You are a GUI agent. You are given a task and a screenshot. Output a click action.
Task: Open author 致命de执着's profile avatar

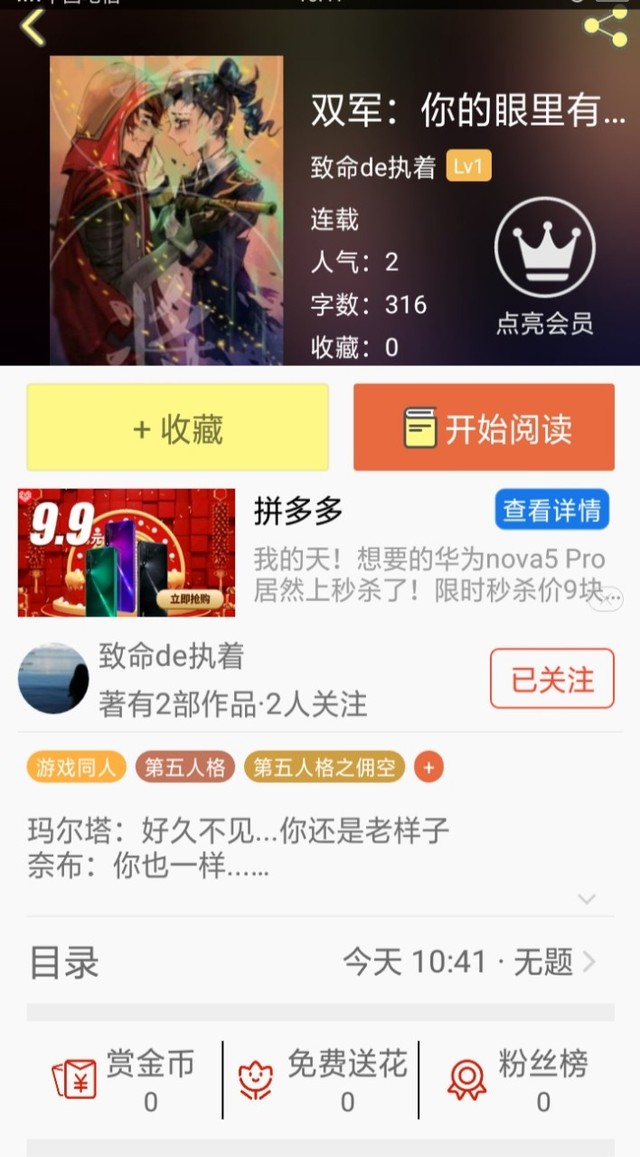(54, 679)
